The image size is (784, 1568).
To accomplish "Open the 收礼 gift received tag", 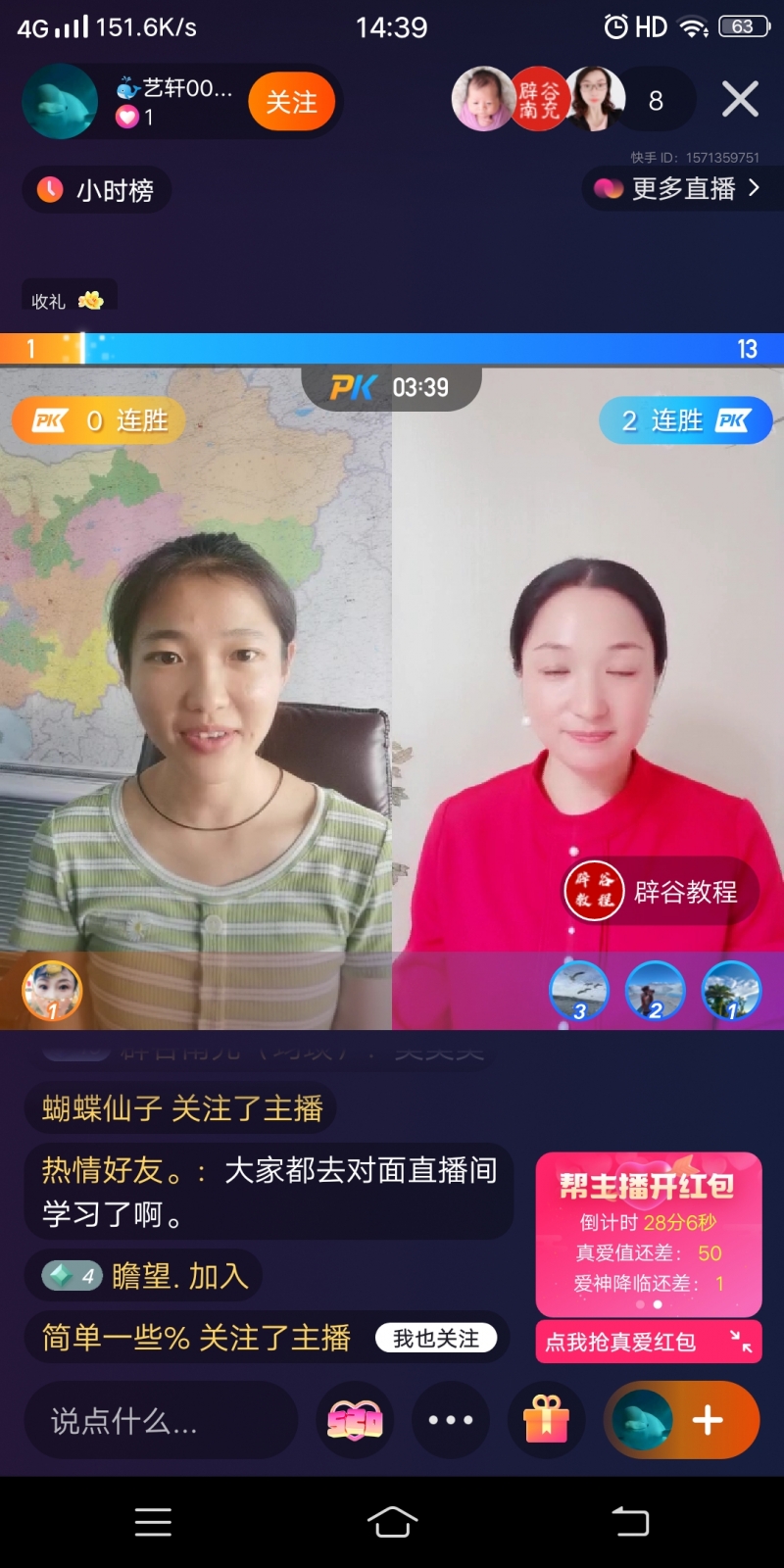I will (x=69, y=300).
